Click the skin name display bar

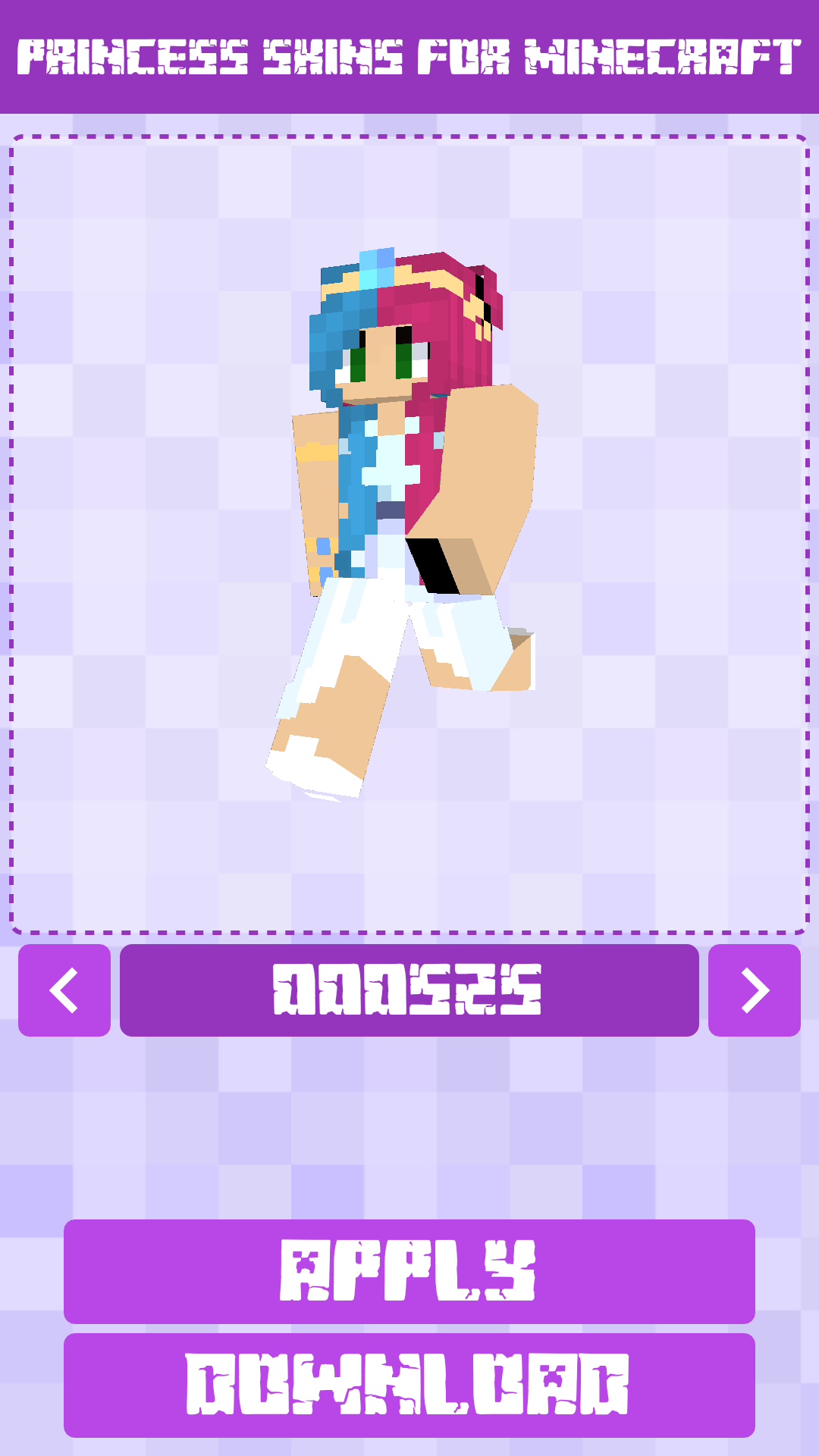click(409, 988)
